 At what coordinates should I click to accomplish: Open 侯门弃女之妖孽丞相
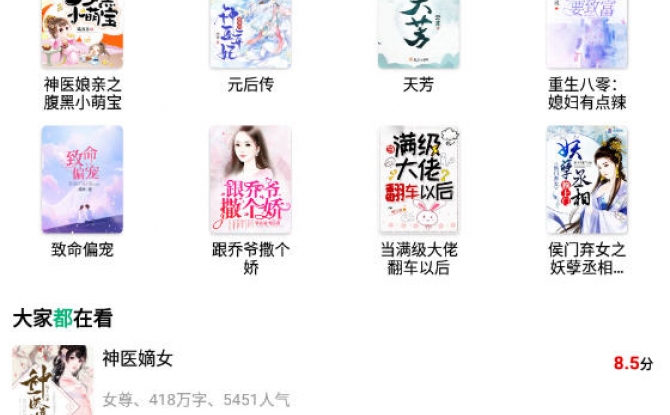coord(586,180)
